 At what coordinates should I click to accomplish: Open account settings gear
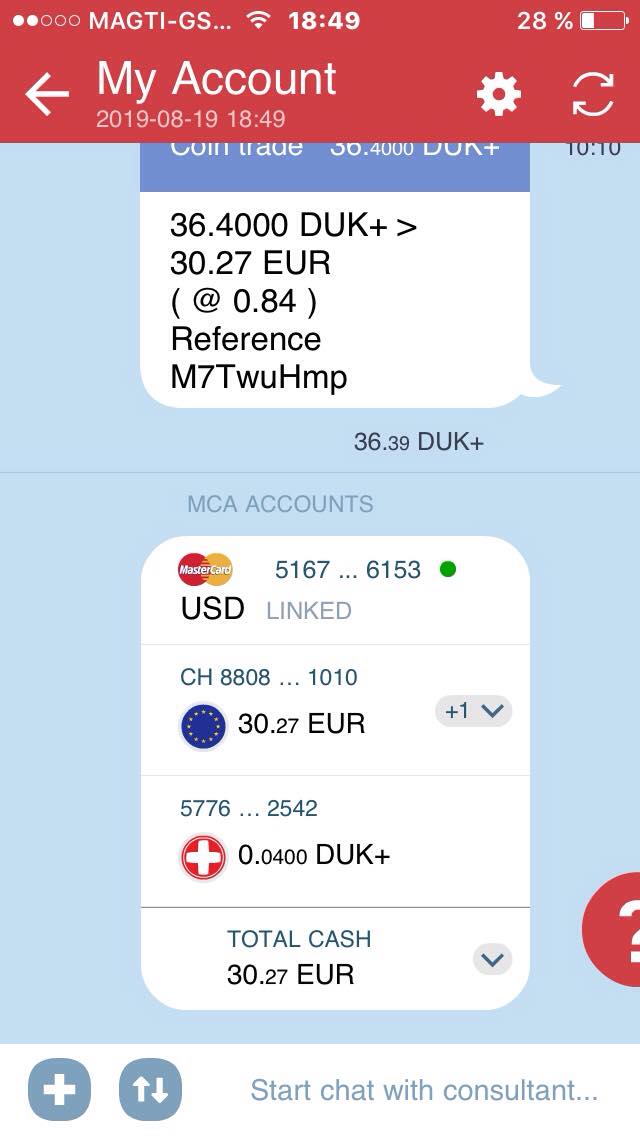click(x=499, y=95)
